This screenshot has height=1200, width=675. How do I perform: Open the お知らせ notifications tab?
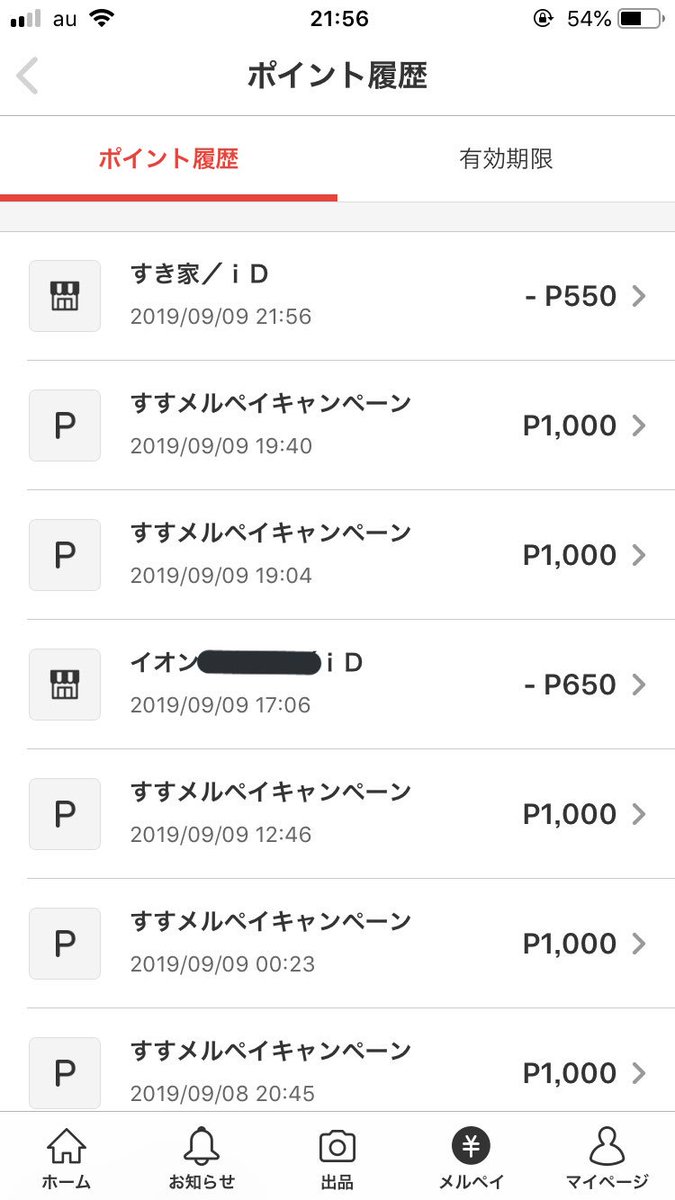point(202,1158)
